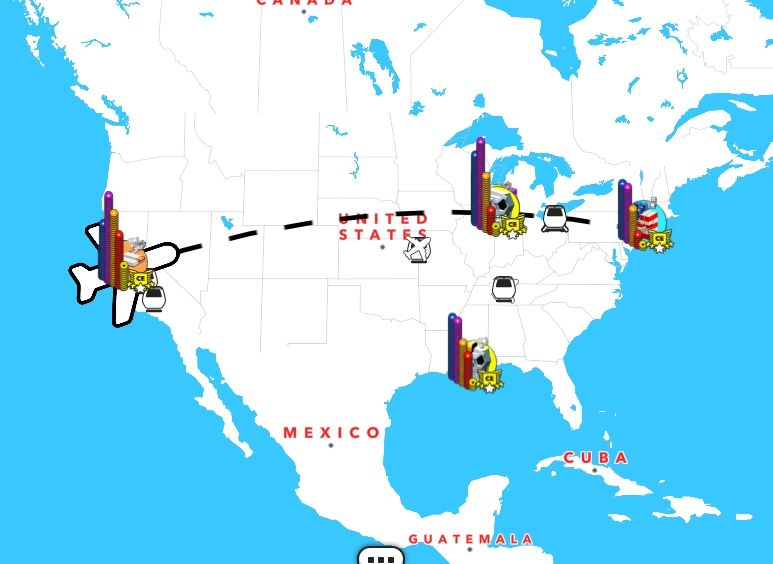The height and width of the screenshot is (564, 773).
Task: Select the train icon above the Gulf Coast marker
Action: (504, 289)
